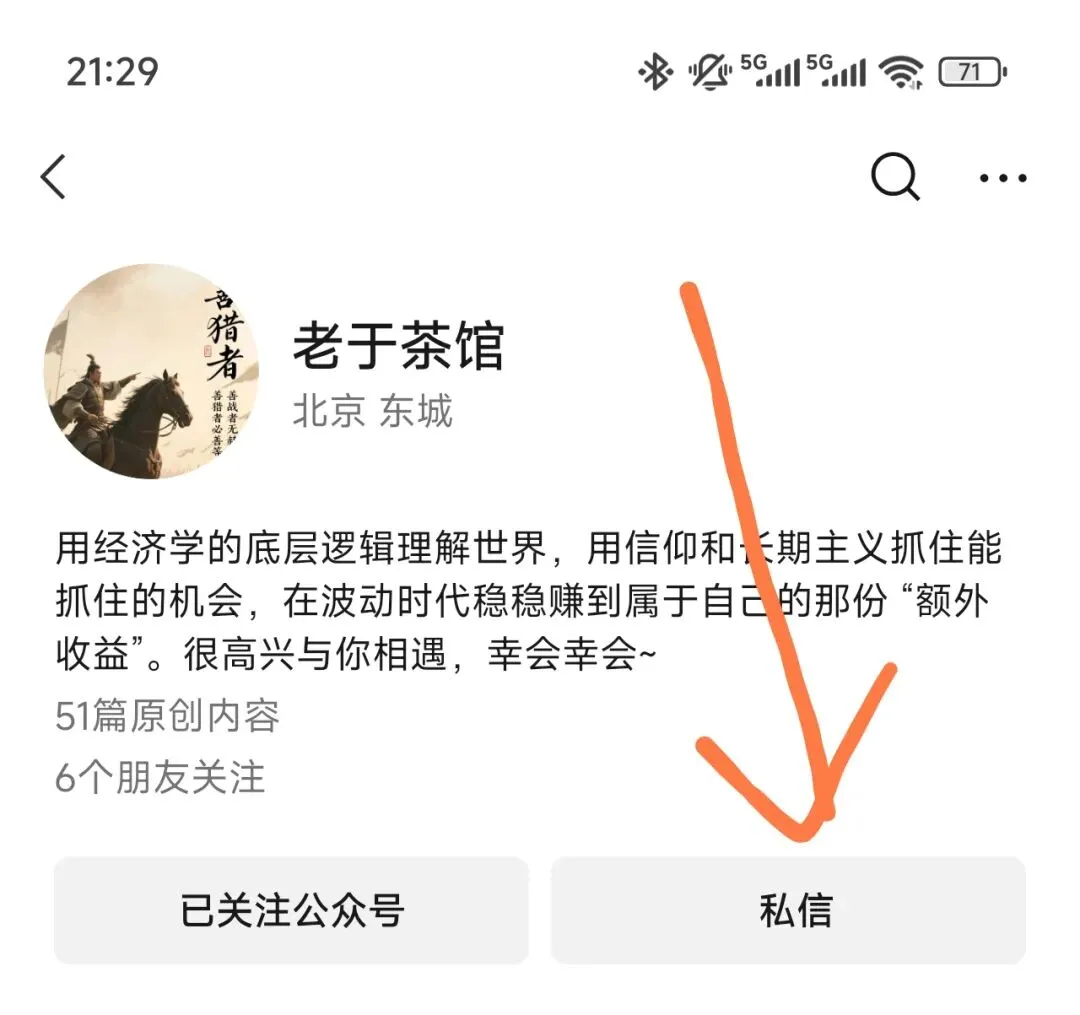Viewport: 1080px width, 1015px height.
Task: Open search in this official account
Action: (895, 177)
